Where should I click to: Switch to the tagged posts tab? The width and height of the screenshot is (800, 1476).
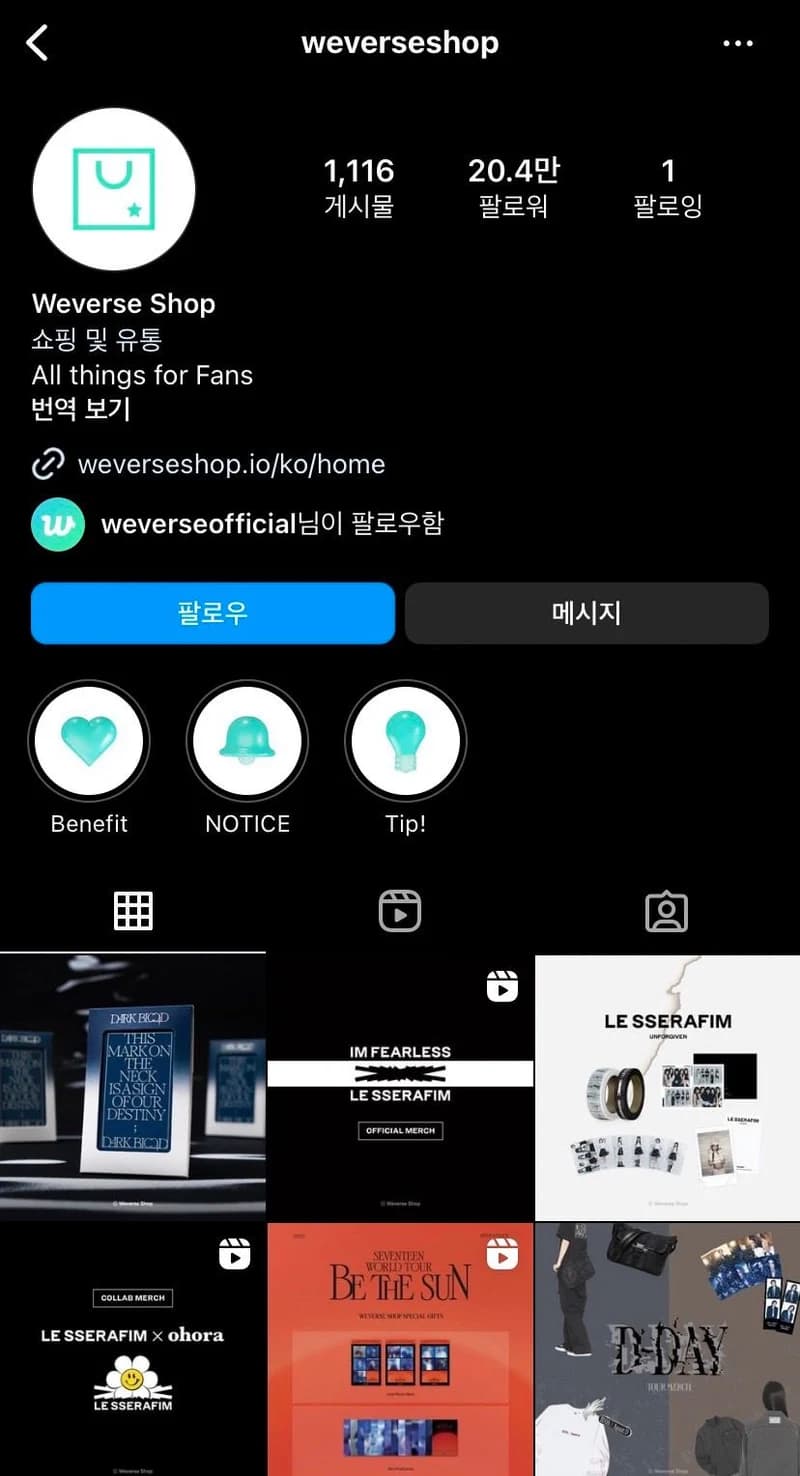[667, 911]
